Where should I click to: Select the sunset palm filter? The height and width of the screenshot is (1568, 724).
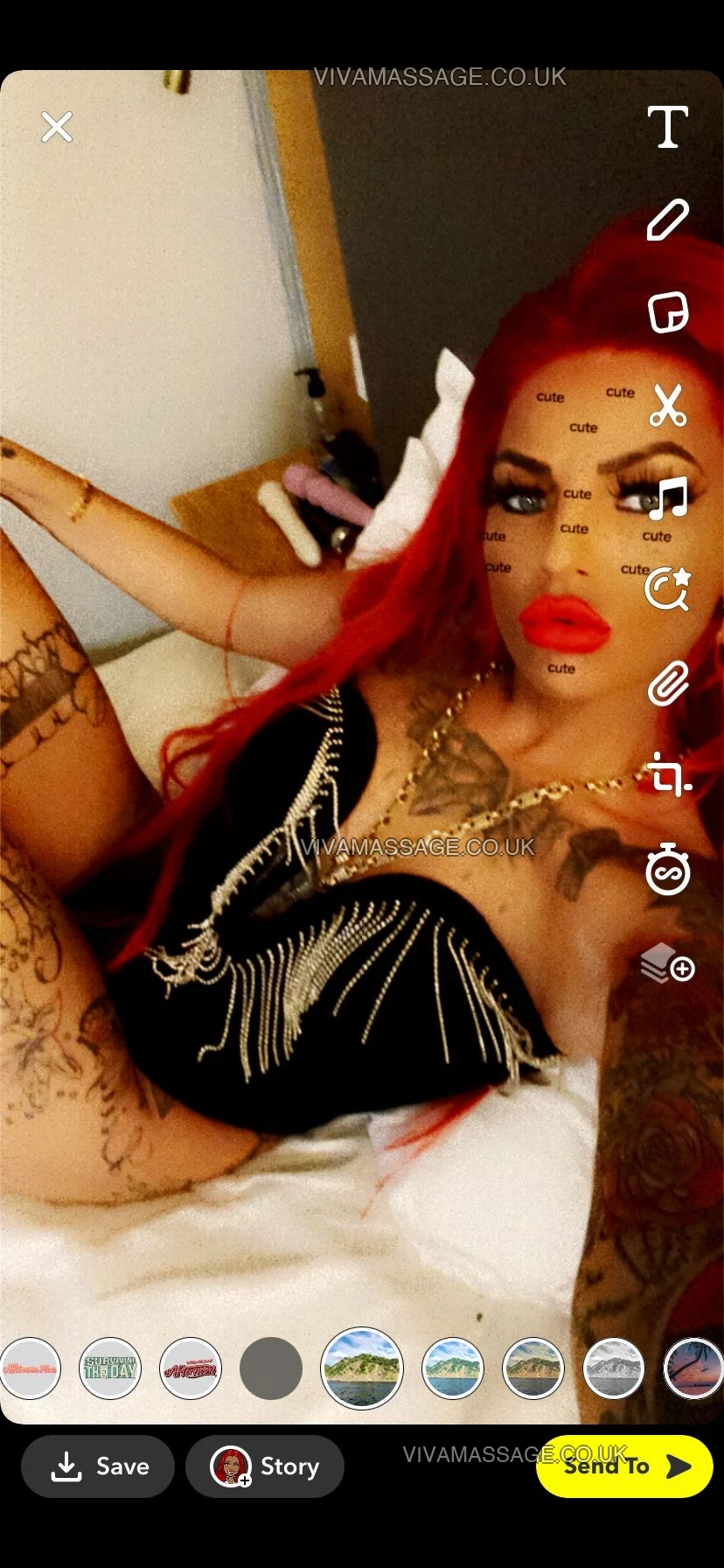pyautogui.click(x=695, y=1368)
